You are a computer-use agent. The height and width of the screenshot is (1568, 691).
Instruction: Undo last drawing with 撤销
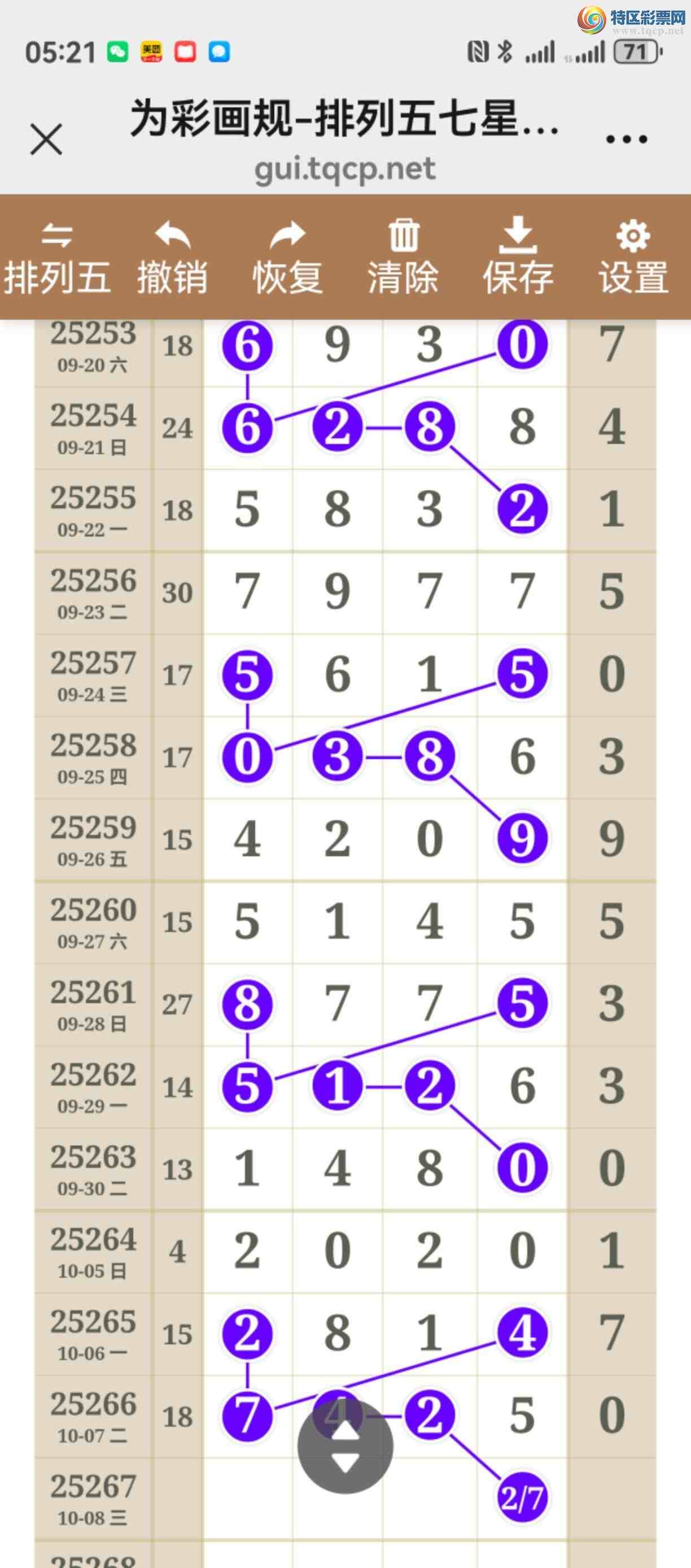tap(172, 259)
